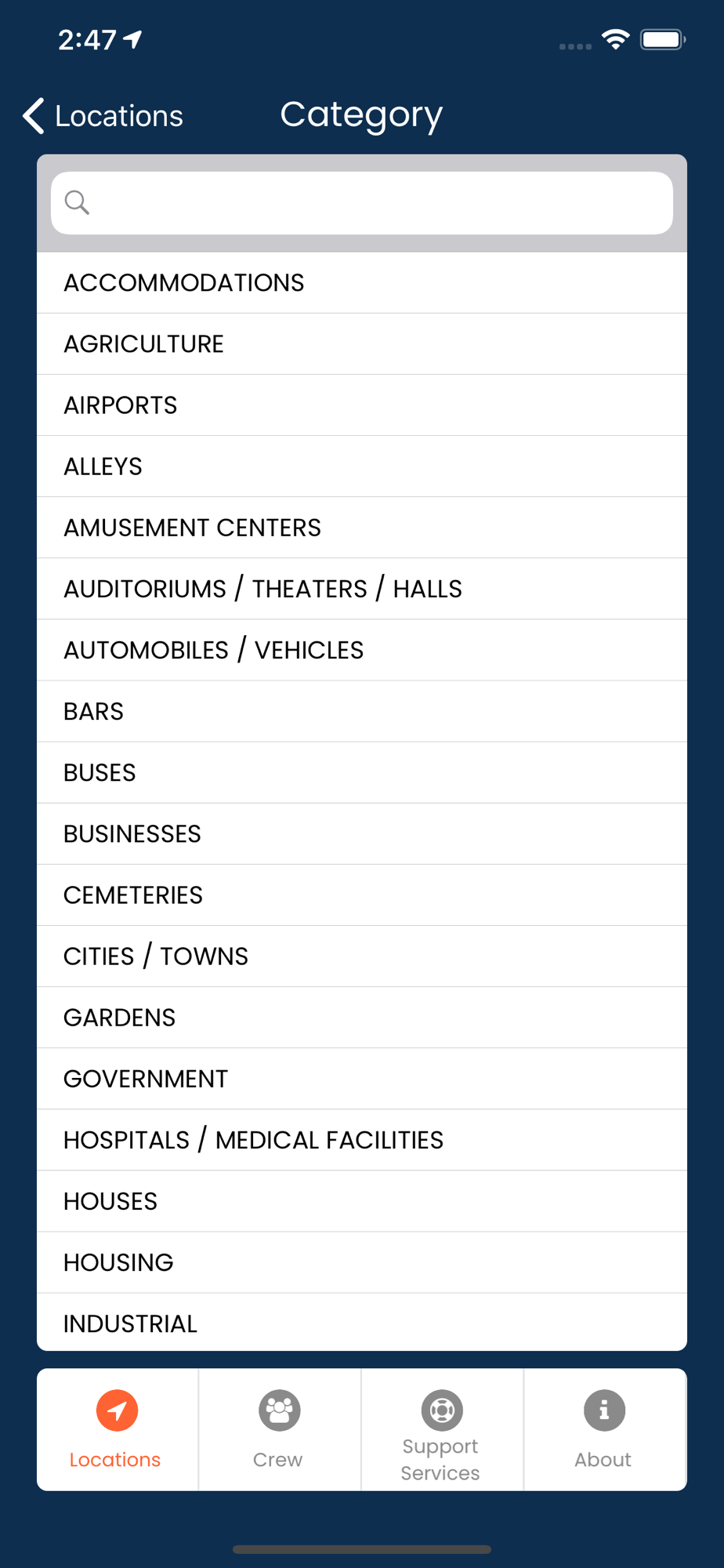Choose the CEMETERIES category

coord(362,895)
